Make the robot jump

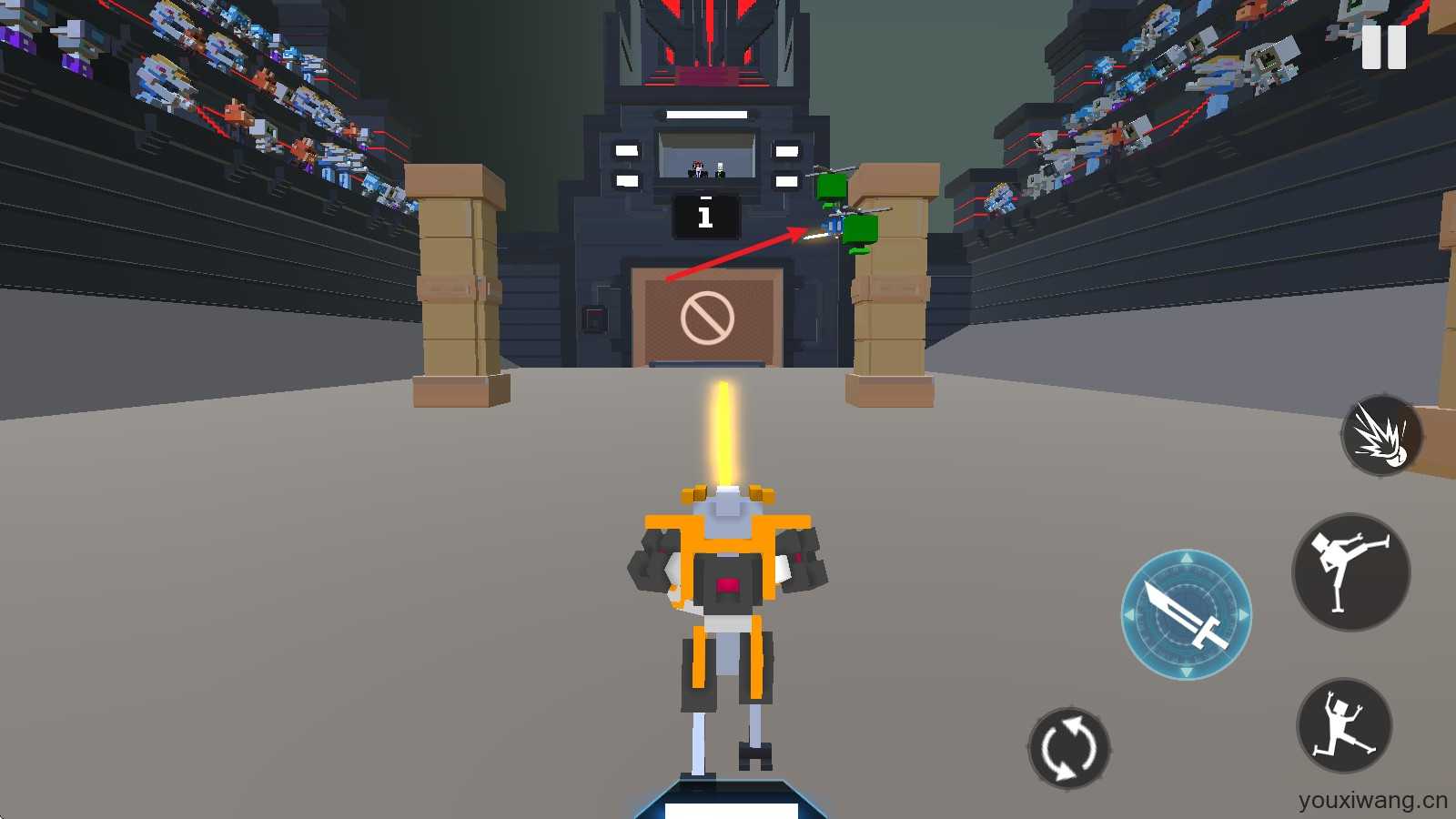click(x=1344, y=725)
